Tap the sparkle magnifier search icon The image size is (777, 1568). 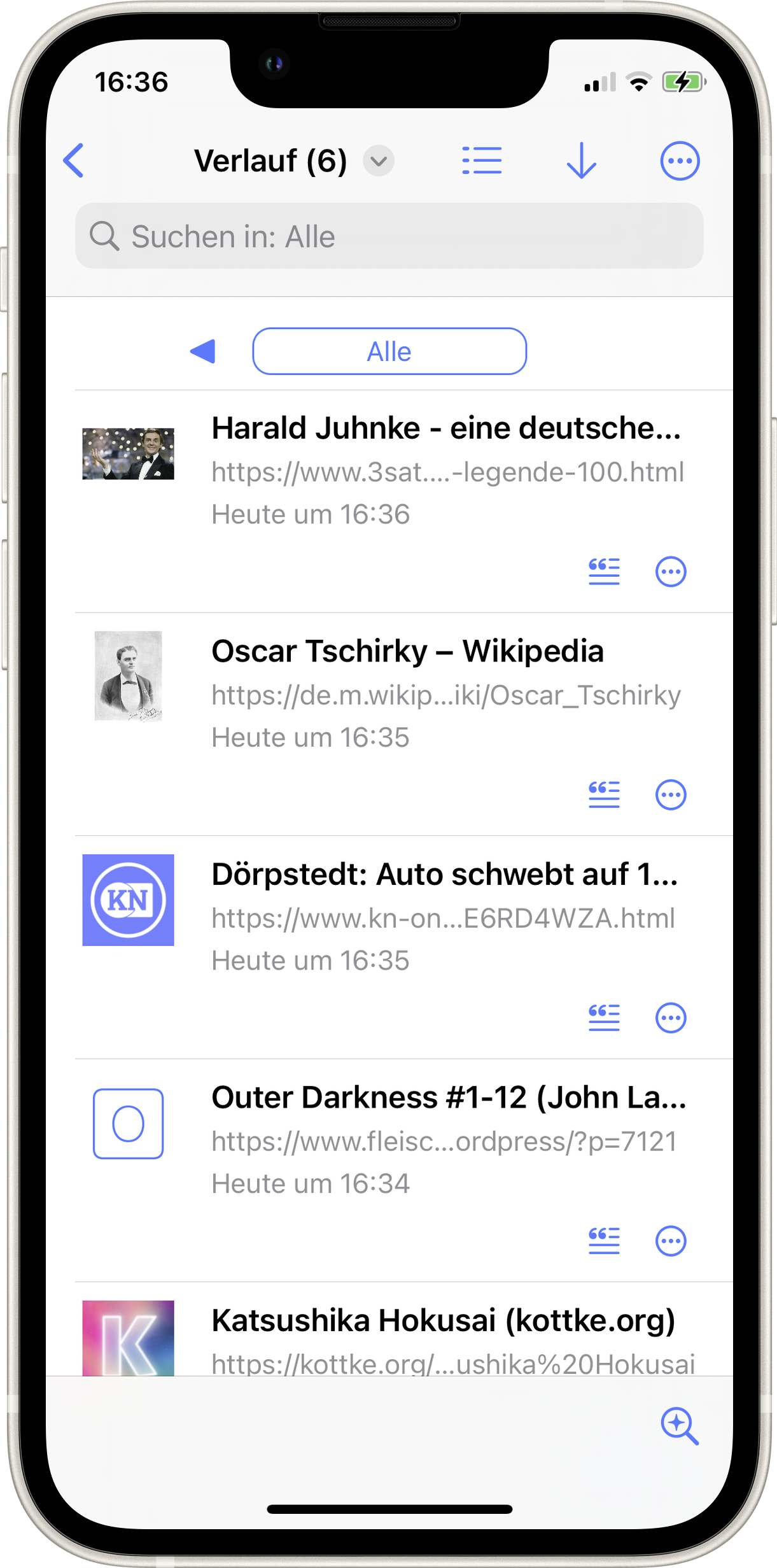[x=679, y=1425]
